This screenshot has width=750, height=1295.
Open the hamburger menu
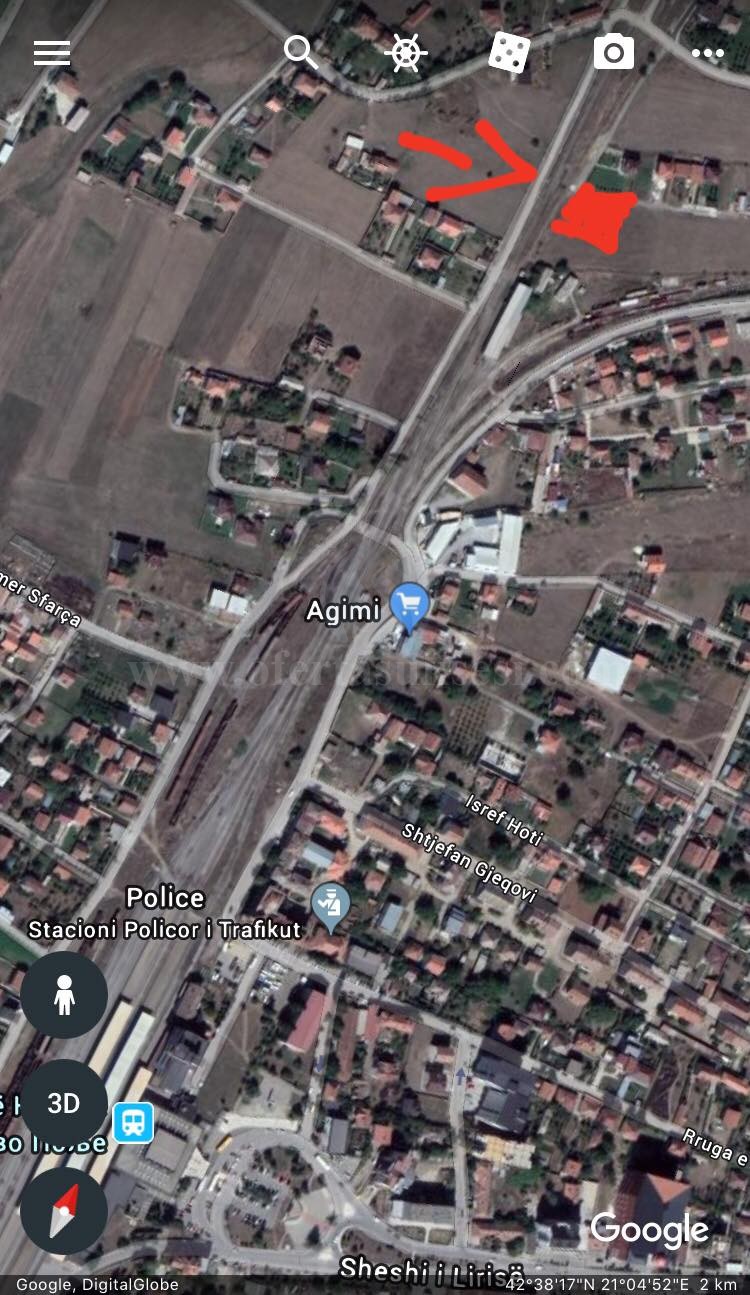pyautogui.click(x=52, y=52)
